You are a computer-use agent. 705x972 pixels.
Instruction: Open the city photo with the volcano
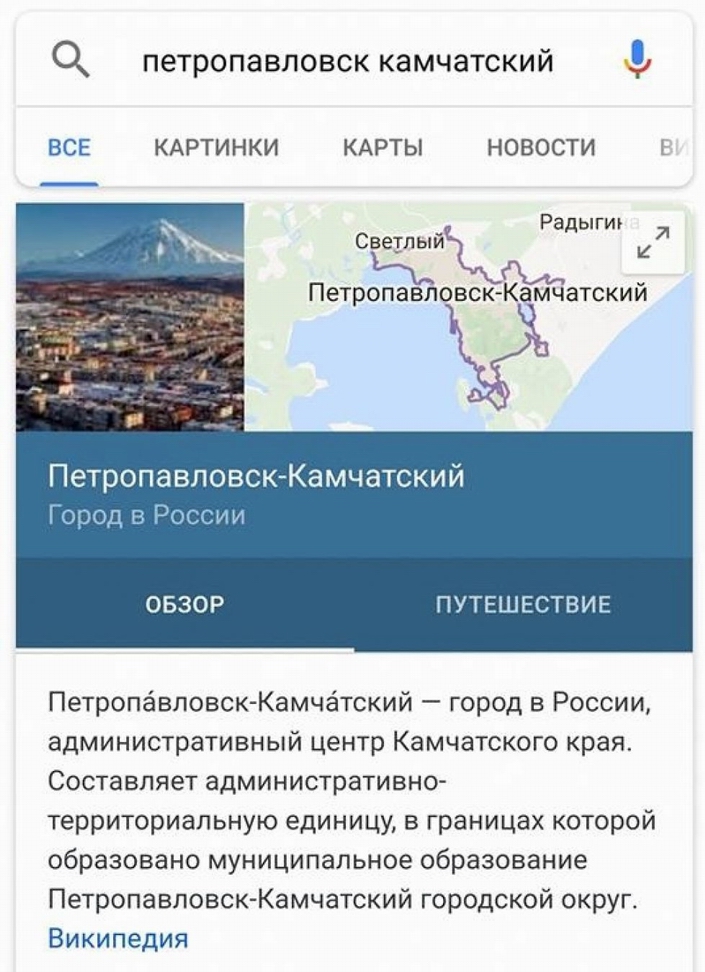point(130,317)
